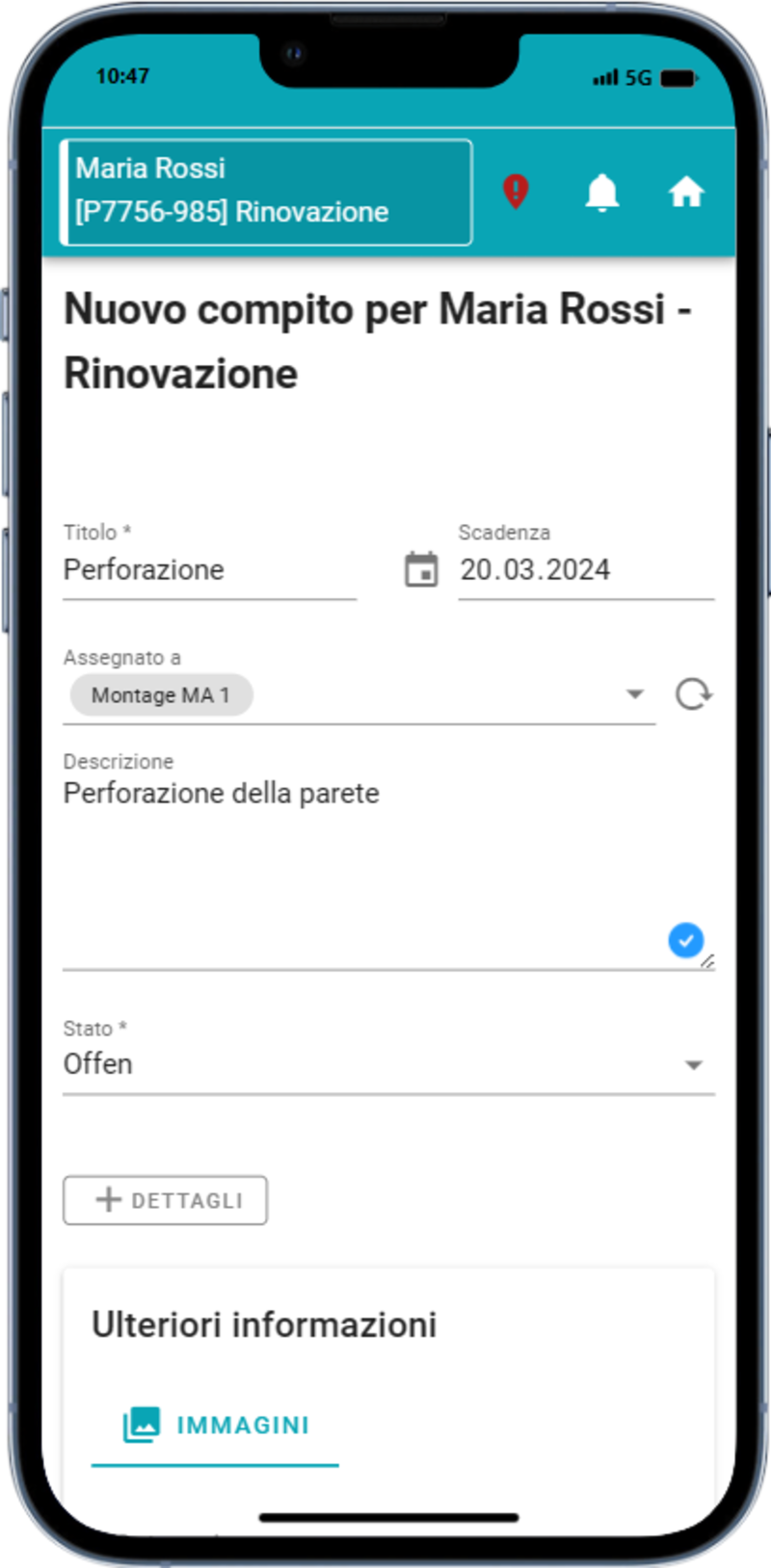Open the notifications bell
Viewport: 771px width, 1568px height.
tap(602, 192)
